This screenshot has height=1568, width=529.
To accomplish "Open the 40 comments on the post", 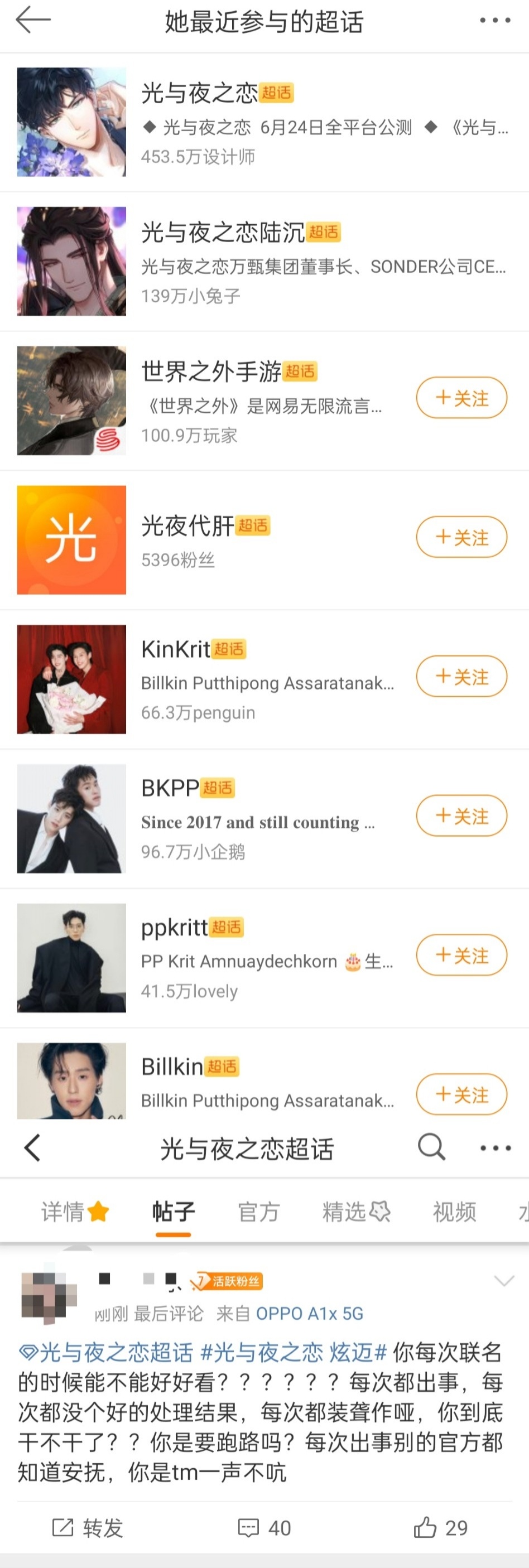I will click(x=264, y=1527).
